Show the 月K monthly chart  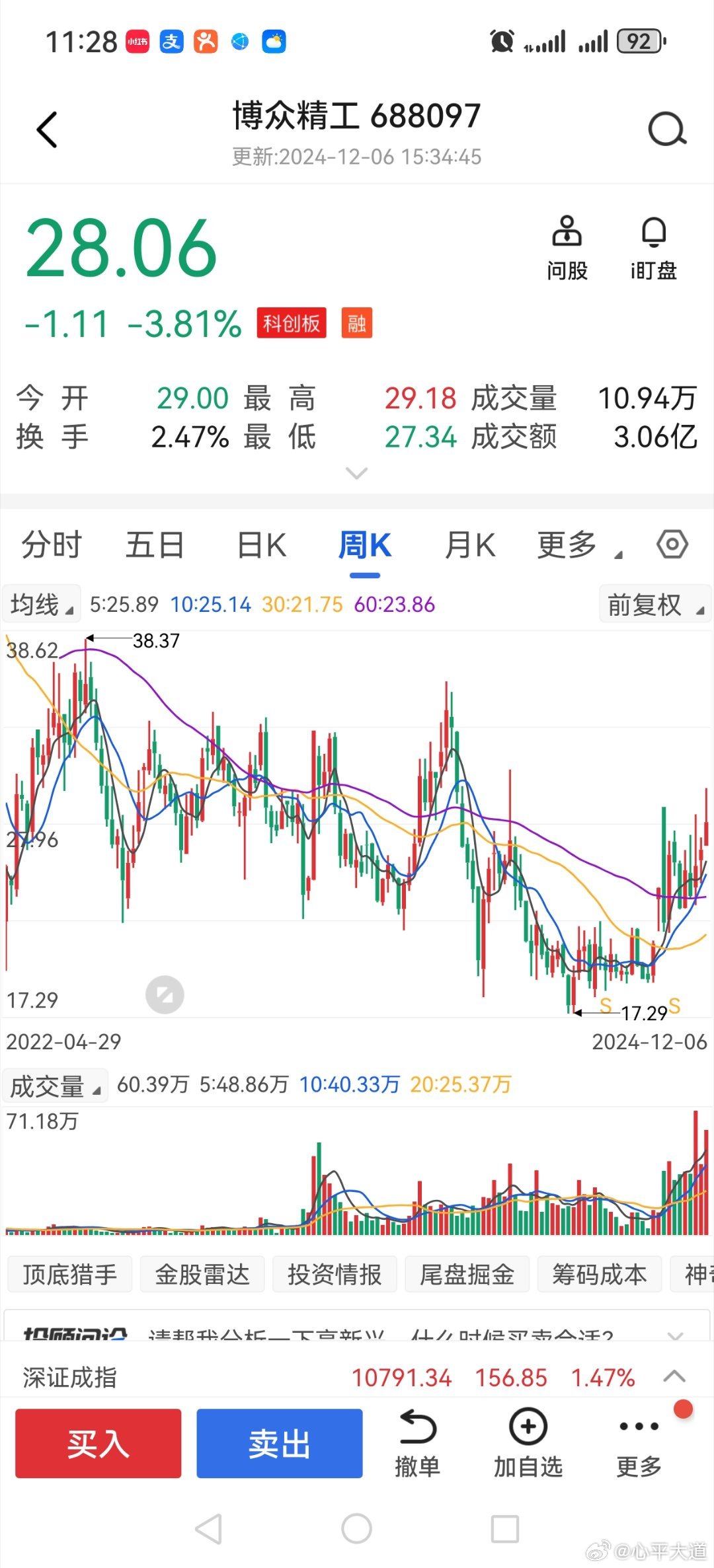[x=470, y=546]
